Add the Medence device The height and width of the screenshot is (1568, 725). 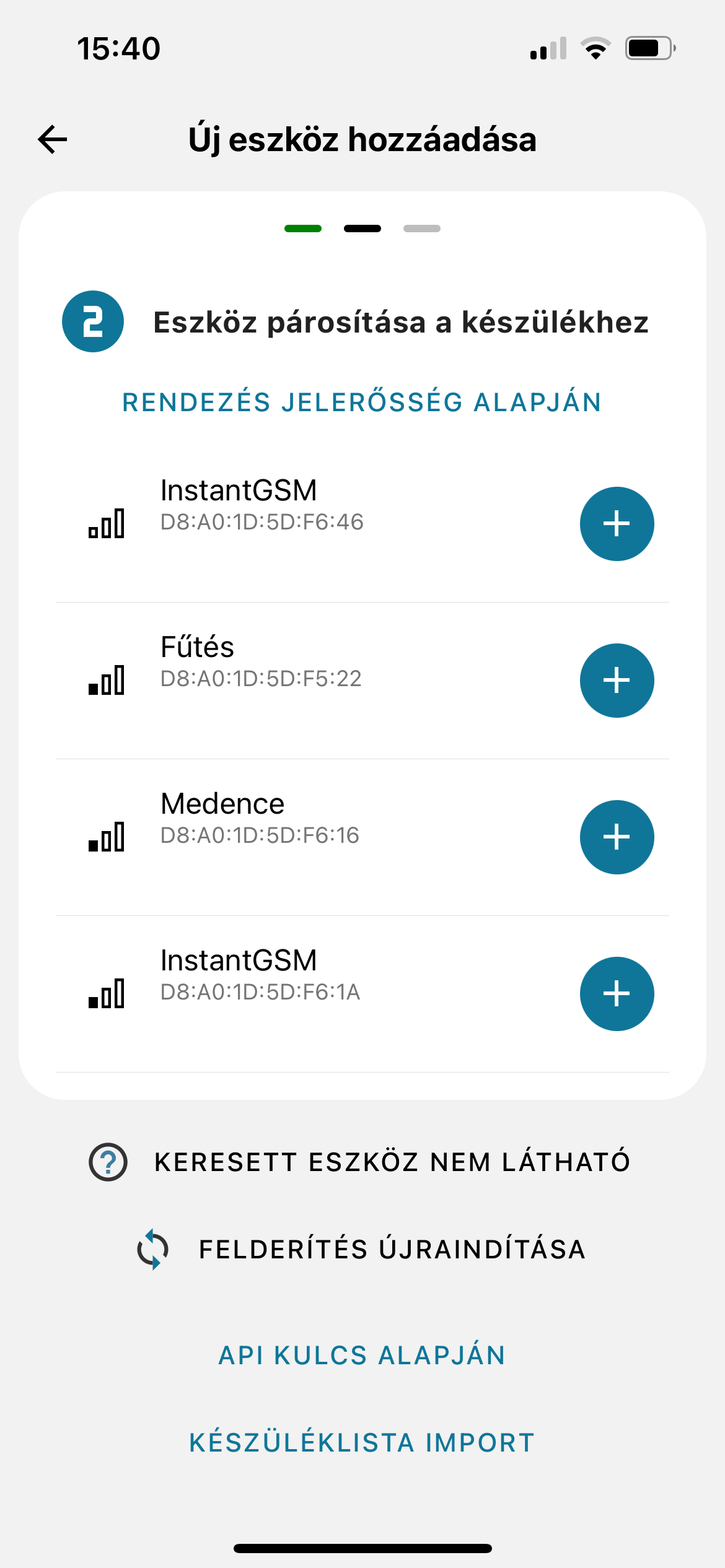point(617,837)
